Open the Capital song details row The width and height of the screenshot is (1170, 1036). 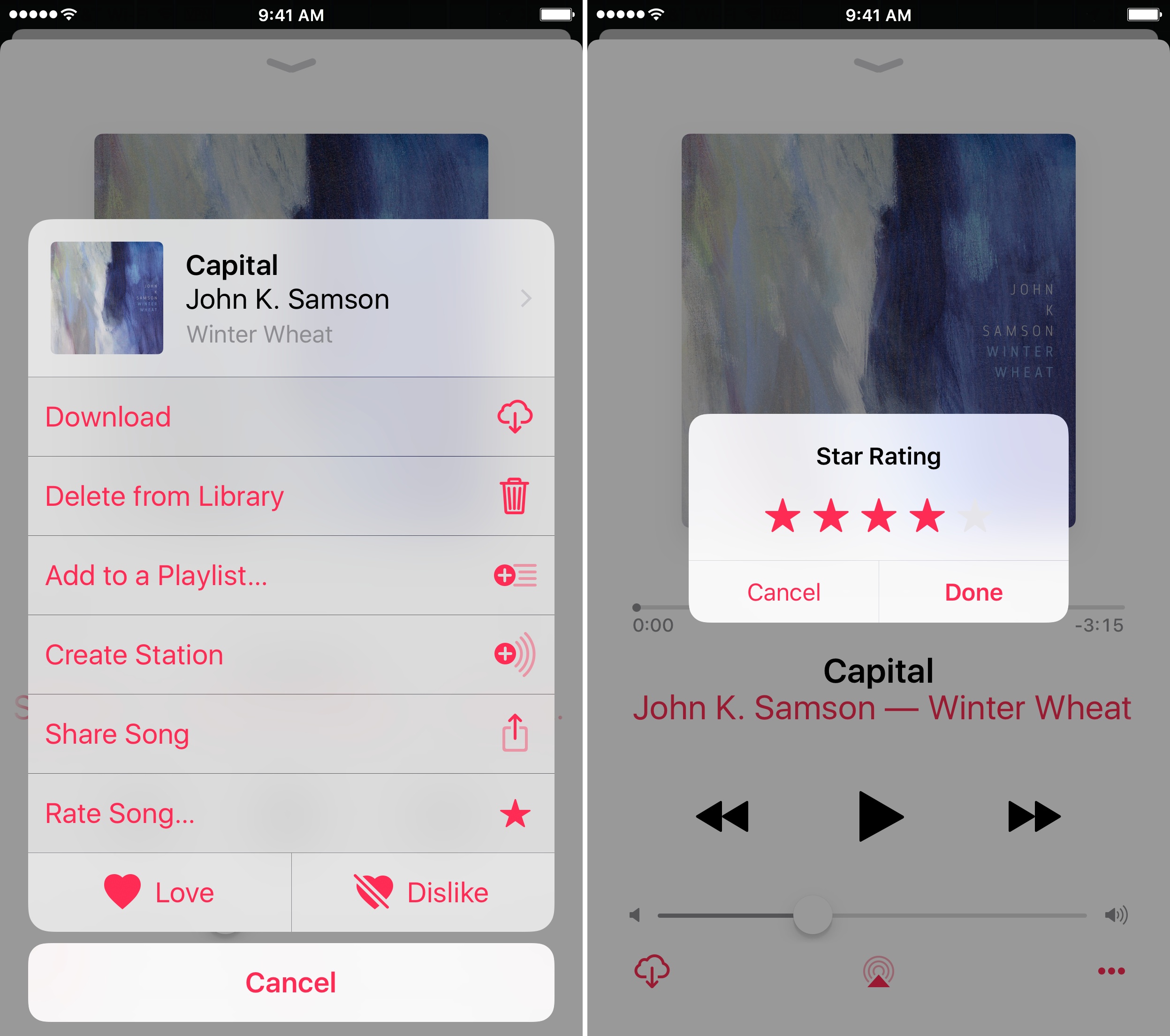tap(291, 298)
